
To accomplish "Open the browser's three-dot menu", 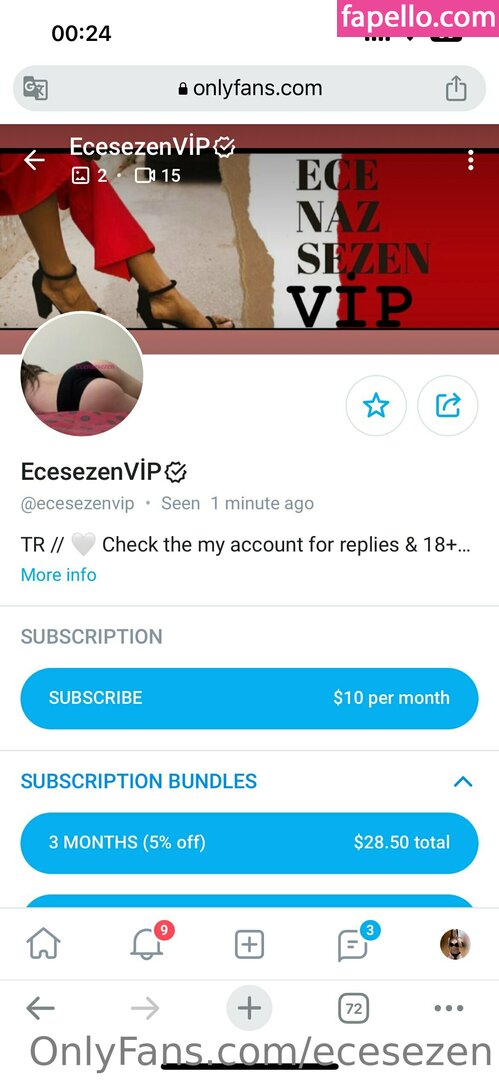I will tap(449, 1008).
